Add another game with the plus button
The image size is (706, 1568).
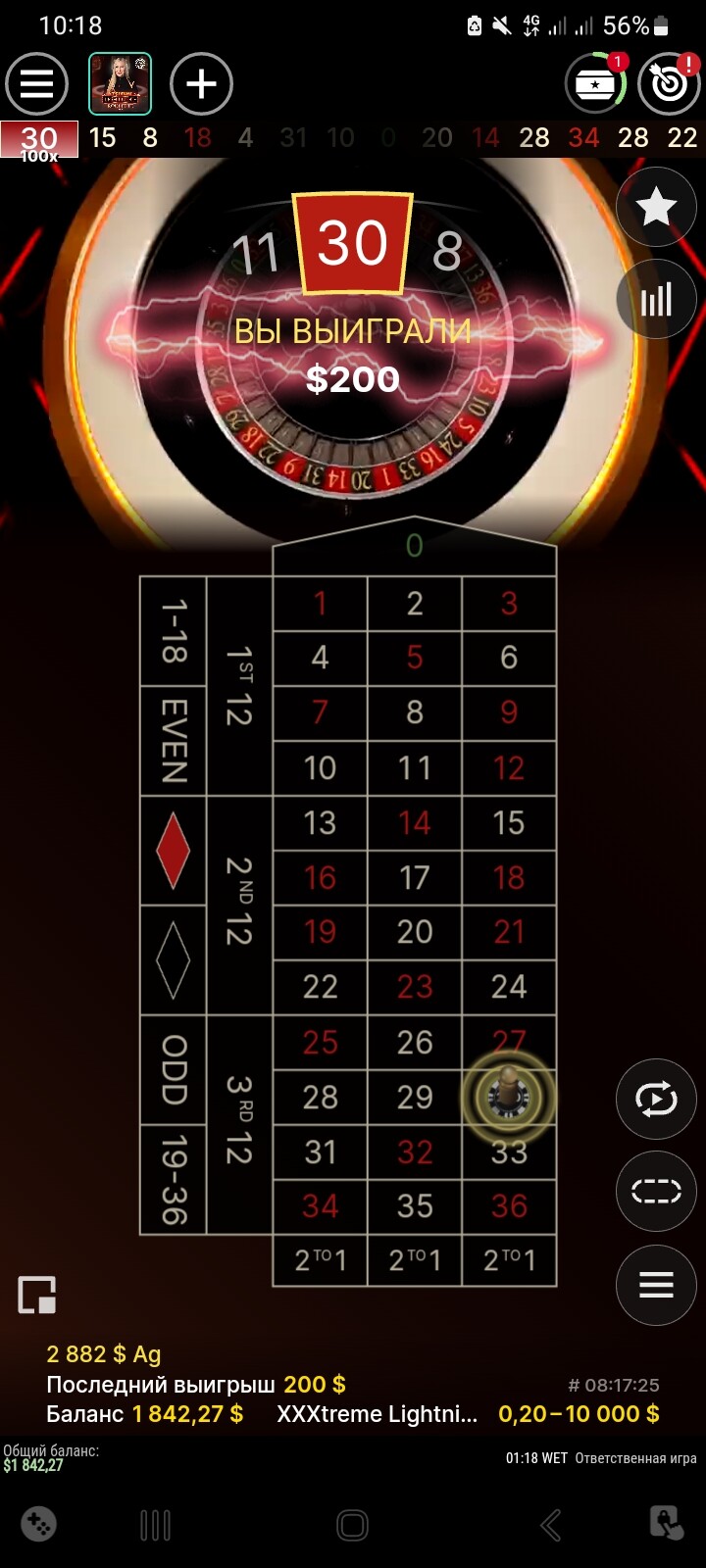201,84
